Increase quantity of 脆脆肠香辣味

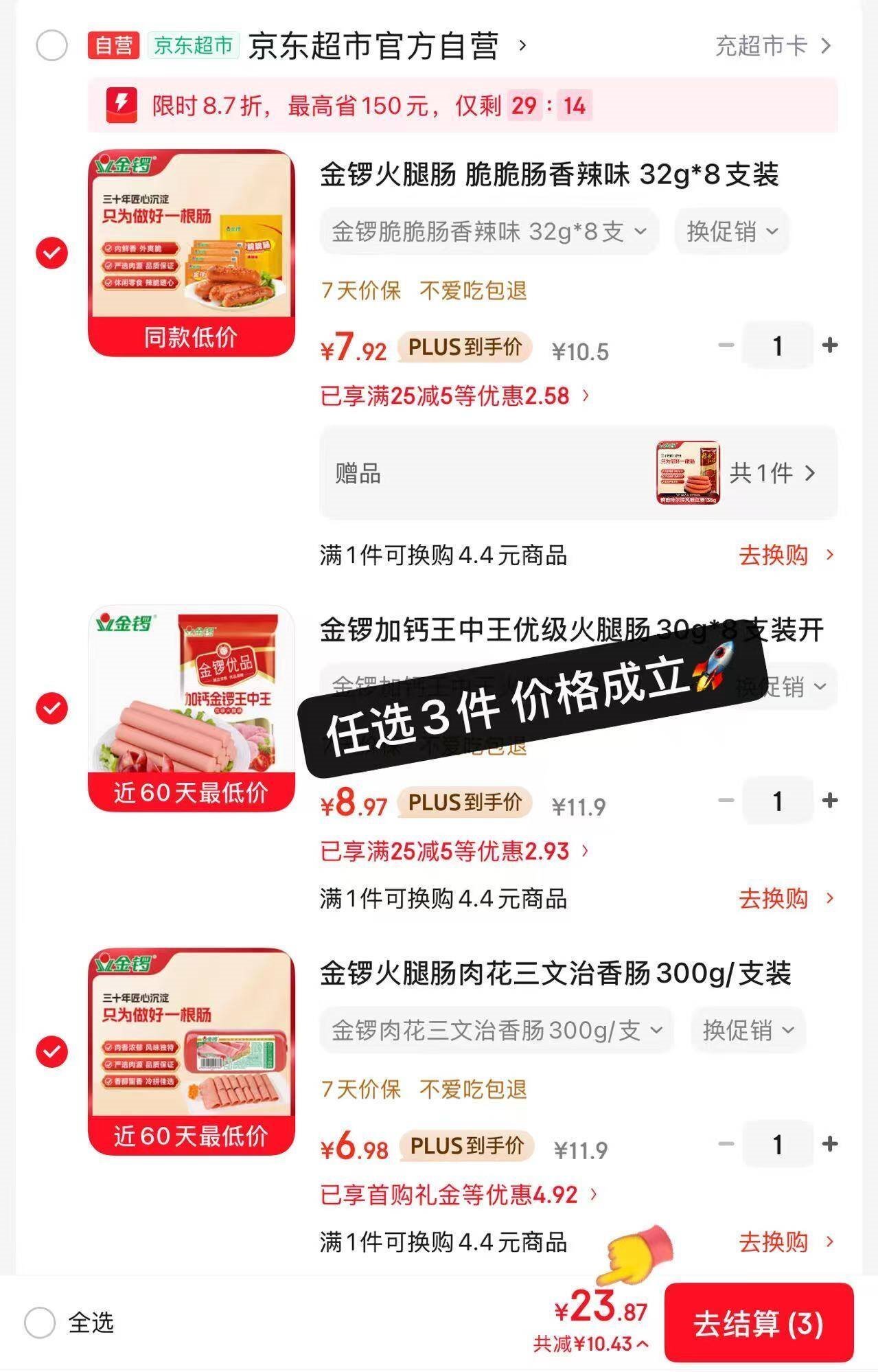tap(829, 345)
